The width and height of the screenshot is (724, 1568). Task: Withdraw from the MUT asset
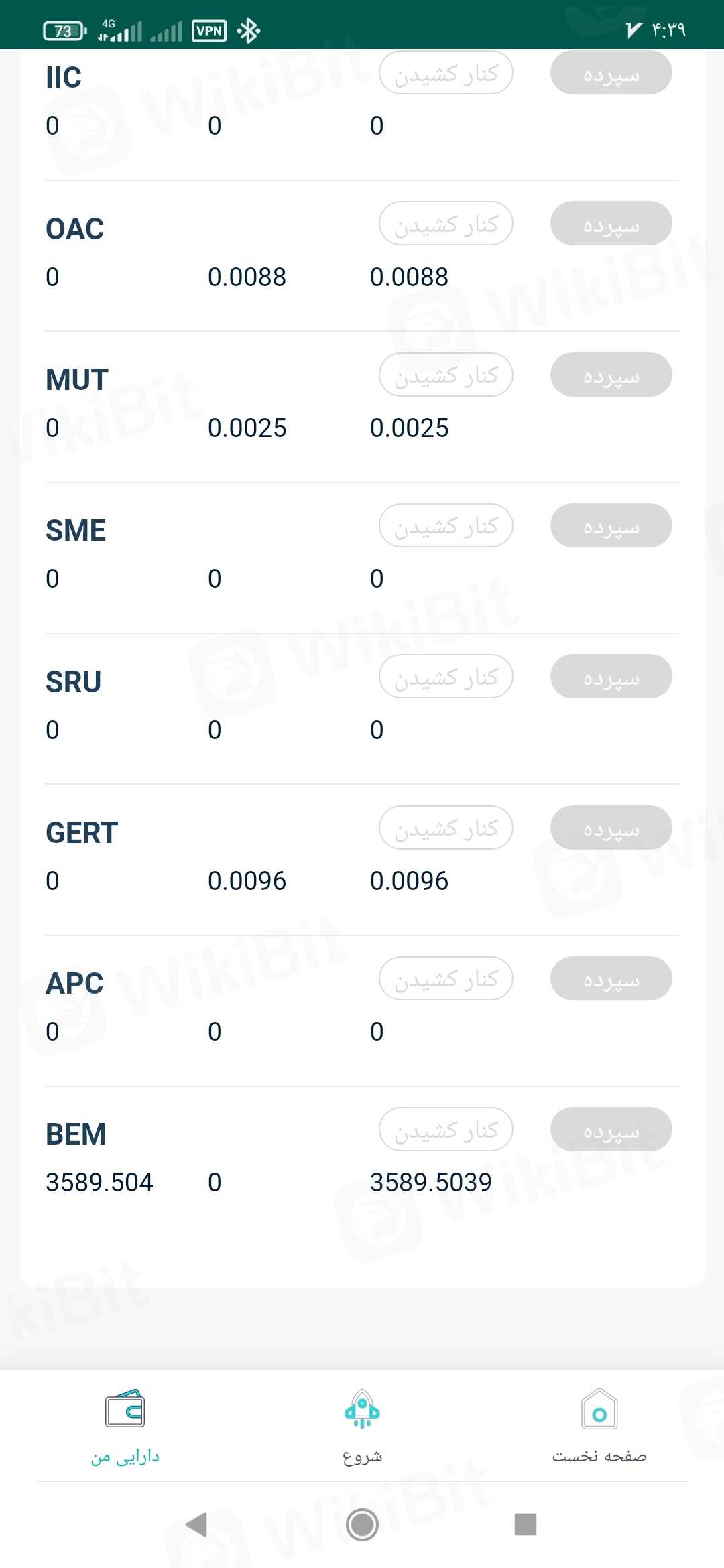click(x=446, y=375)
